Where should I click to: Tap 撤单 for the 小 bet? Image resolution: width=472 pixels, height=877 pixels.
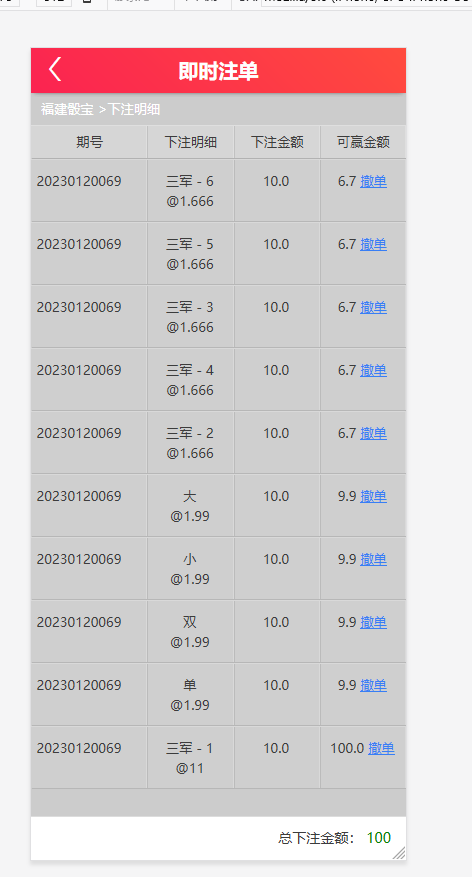point(374,559)
